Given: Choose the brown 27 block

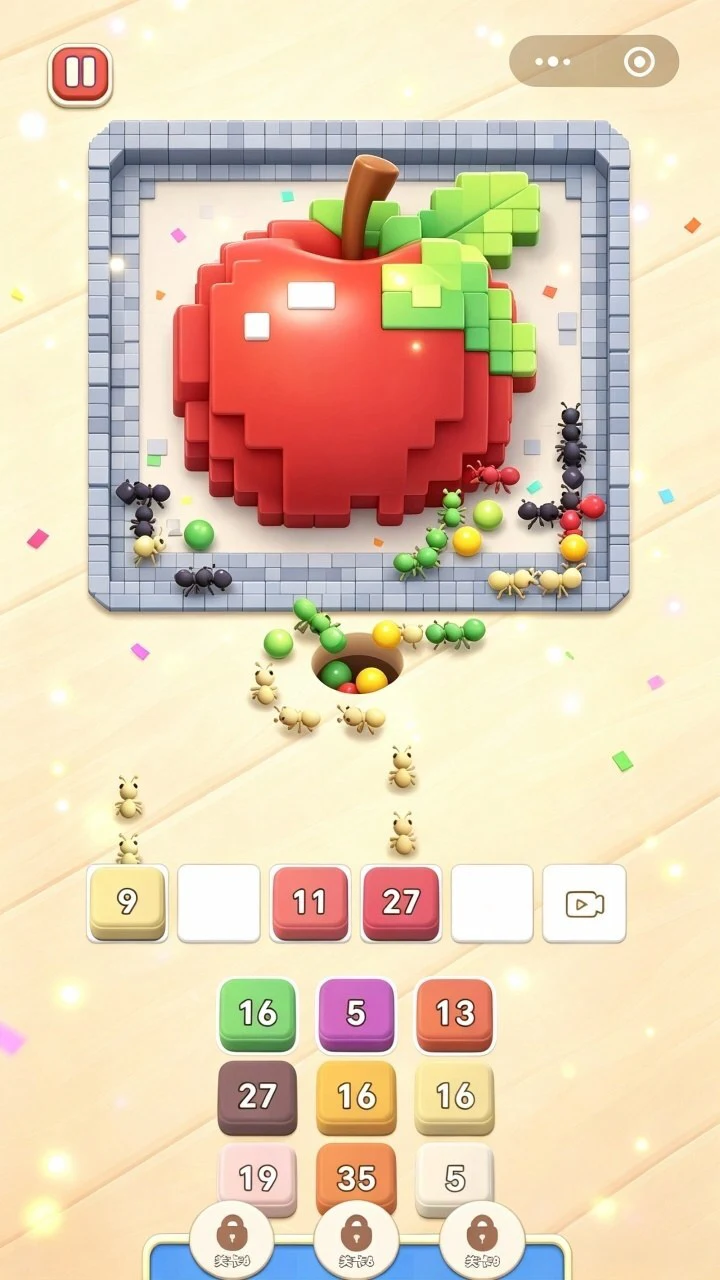Looking at the screenshot, I should [258, 1097].
